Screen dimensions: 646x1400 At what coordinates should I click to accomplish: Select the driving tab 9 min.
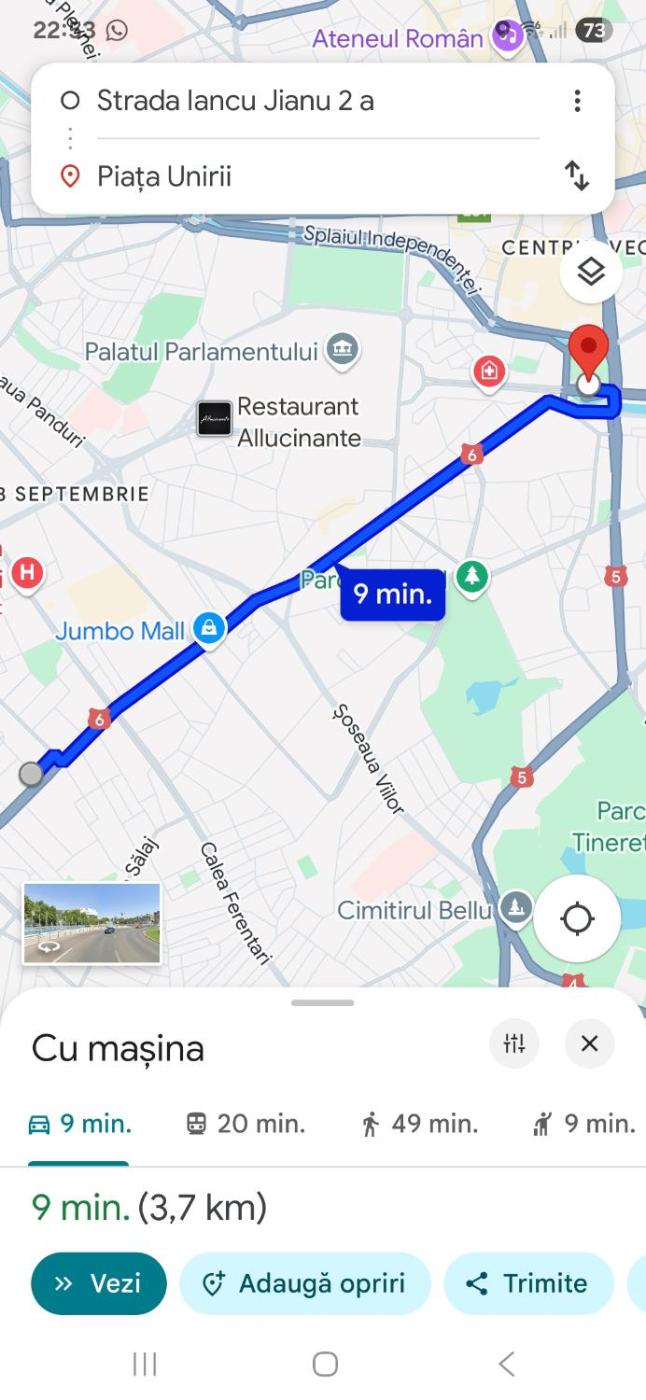pyautogui.click(x=80, y=1124)
